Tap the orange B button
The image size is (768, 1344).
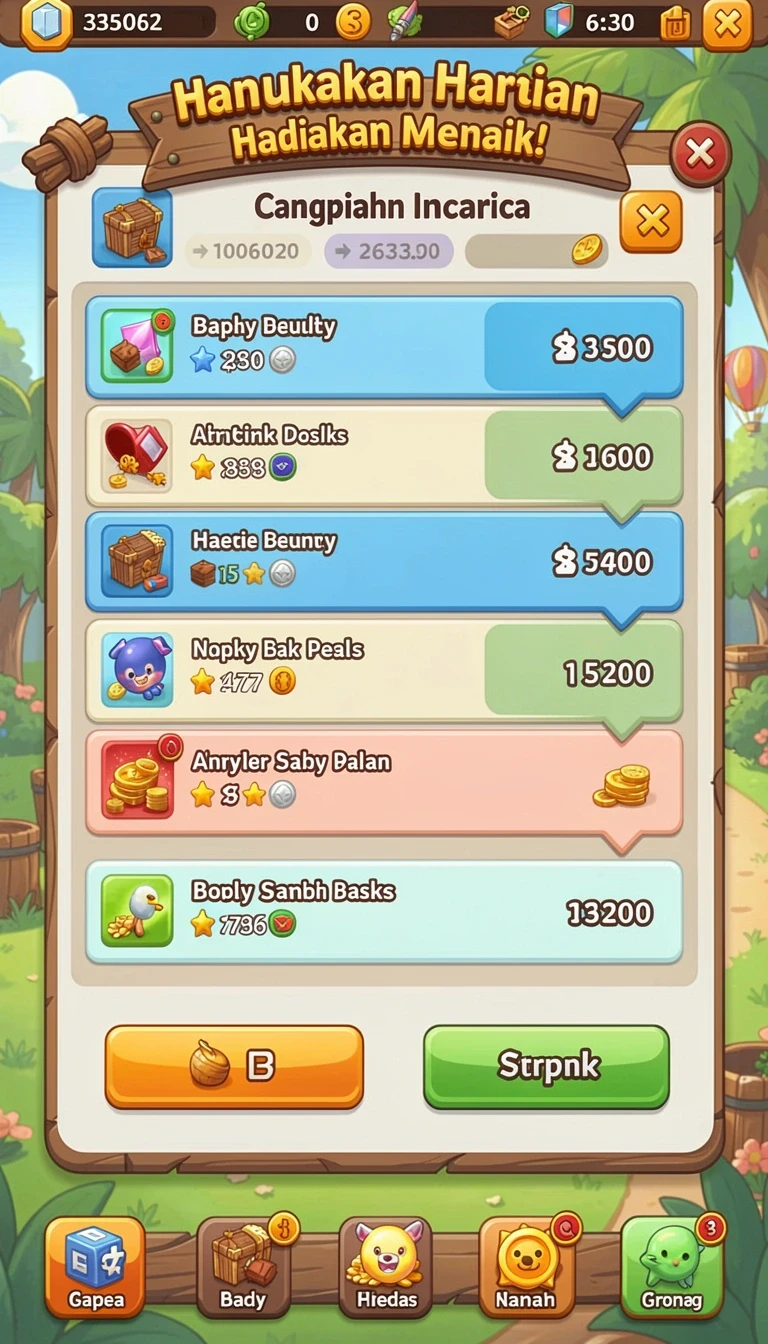(x=234, y=1067)
